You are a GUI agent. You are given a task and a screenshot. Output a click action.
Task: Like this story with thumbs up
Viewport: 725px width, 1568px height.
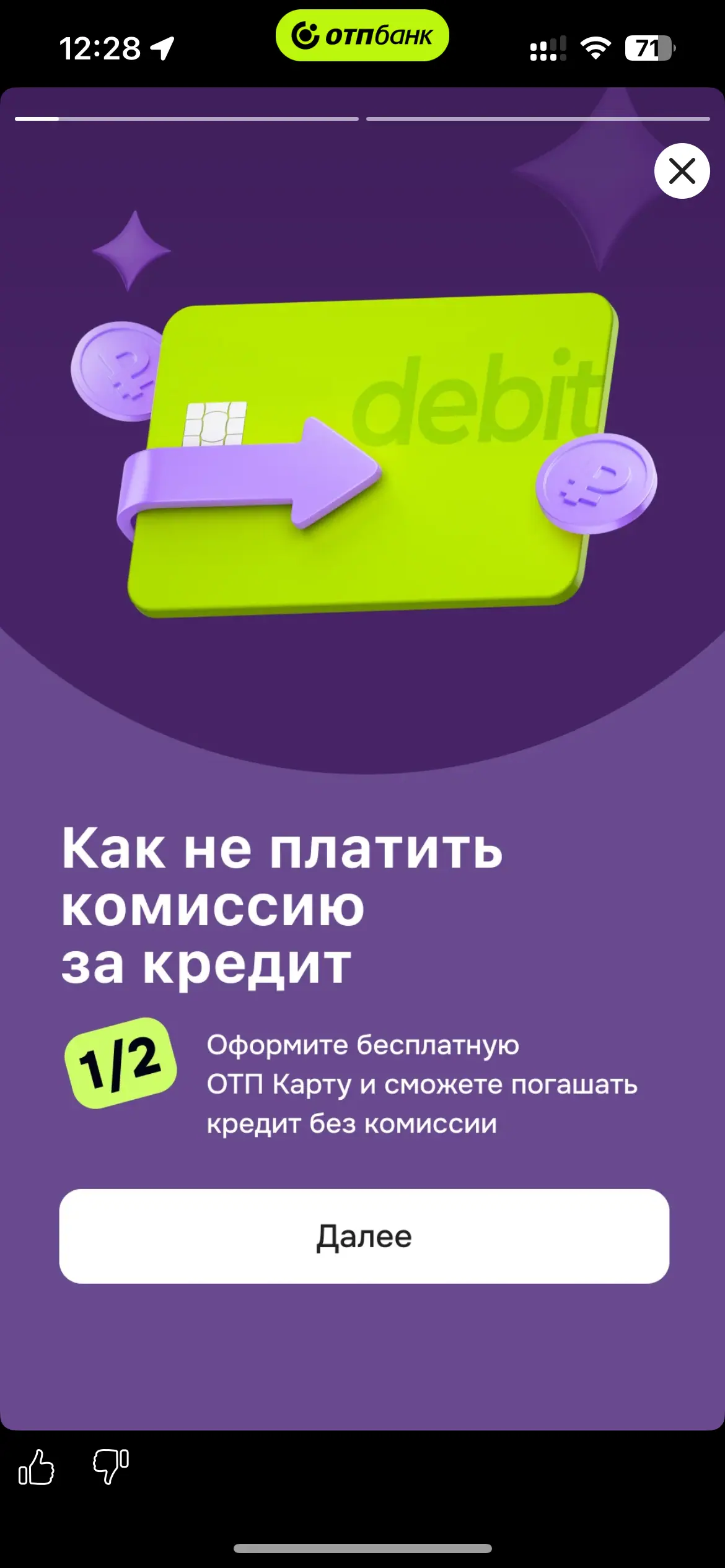(36, 1467)
